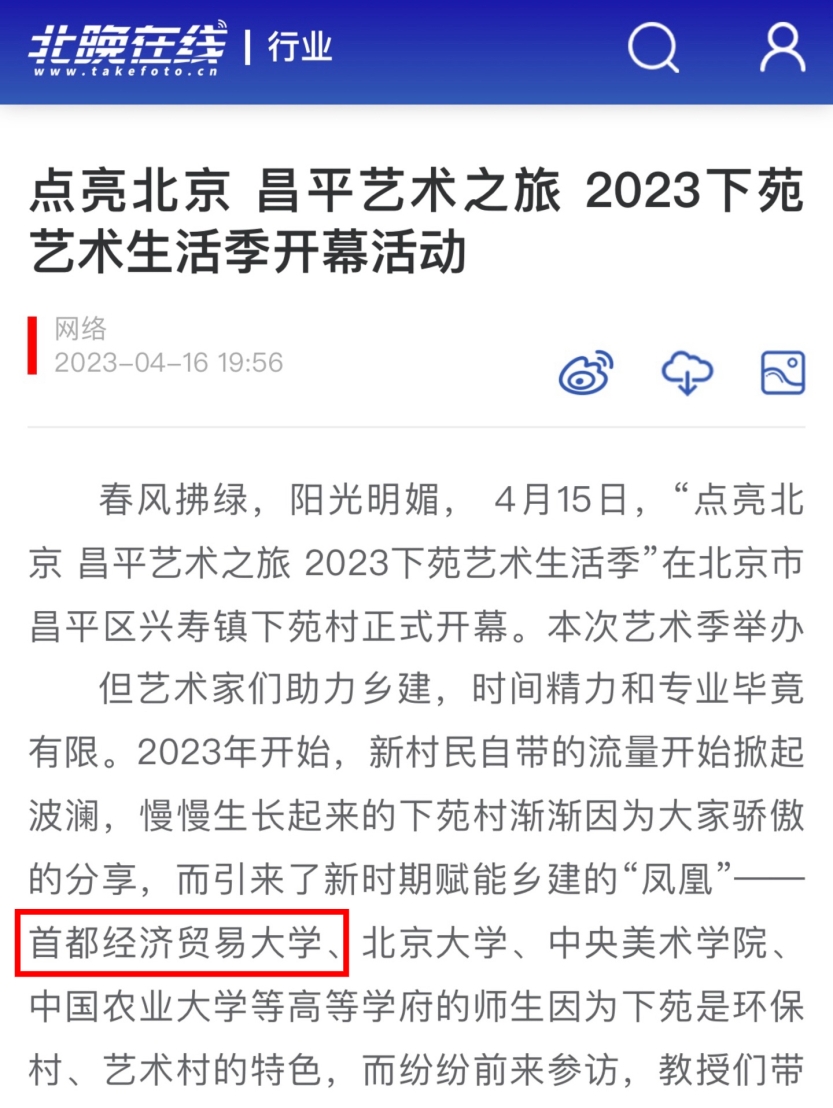The image size is (833, 1108).
Task: Go to the 北晚在线 homepage
Action: point(127,48)
